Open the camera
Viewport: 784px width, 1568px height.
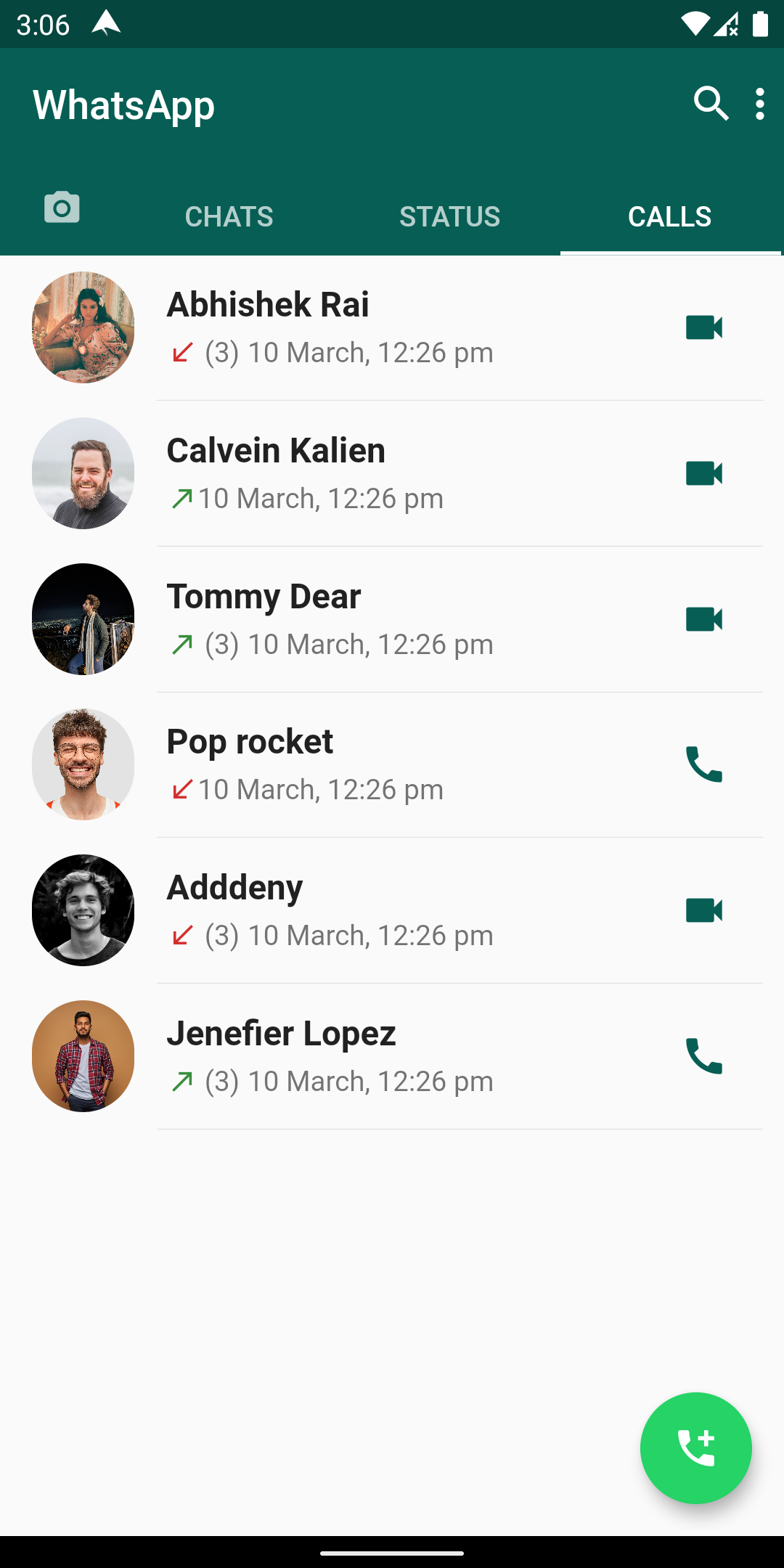(60, 207)
